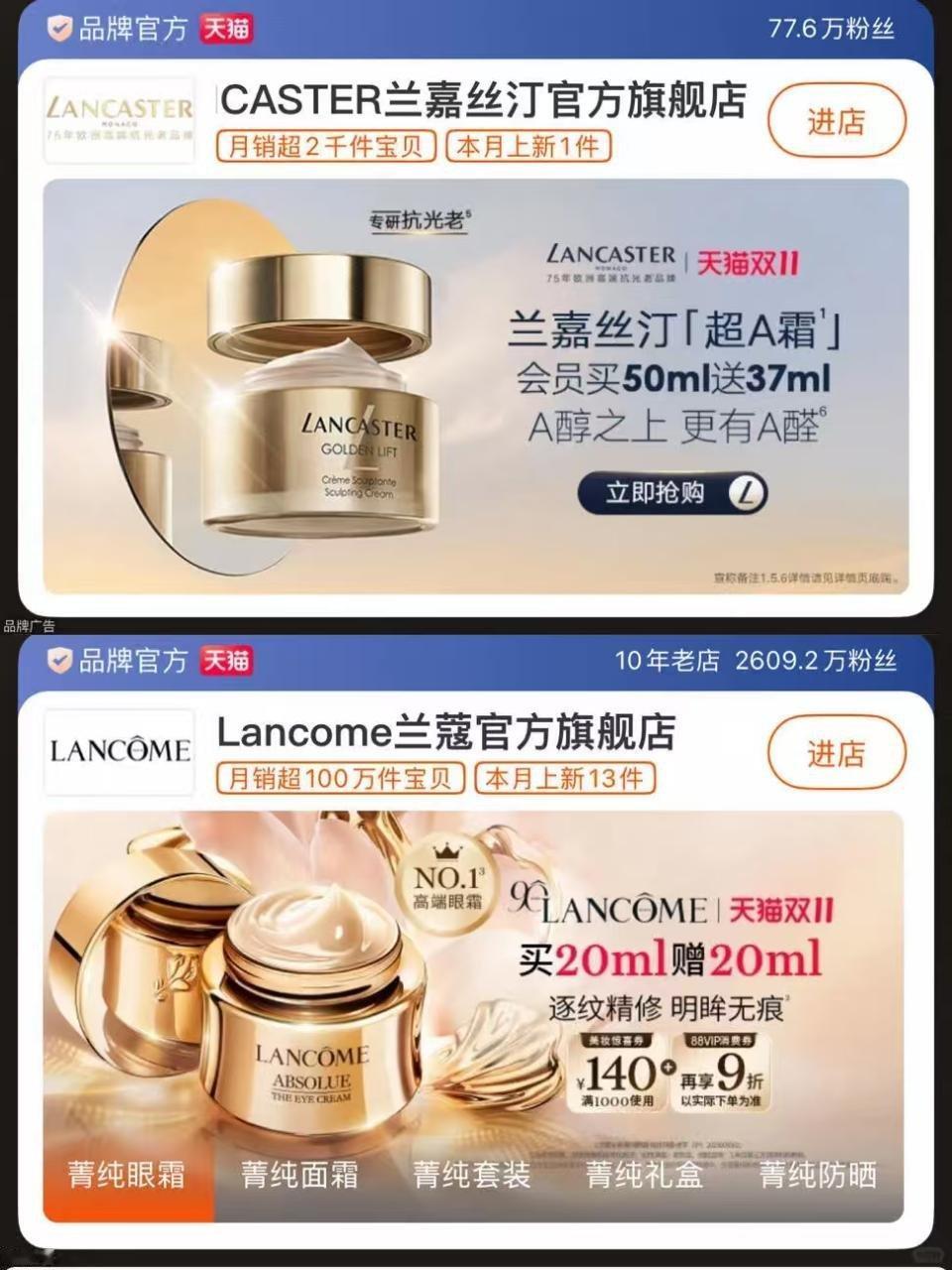Open the 兰嘉丝汀官方旗舰店 store title
The image size is (952, 1270).
483,100
